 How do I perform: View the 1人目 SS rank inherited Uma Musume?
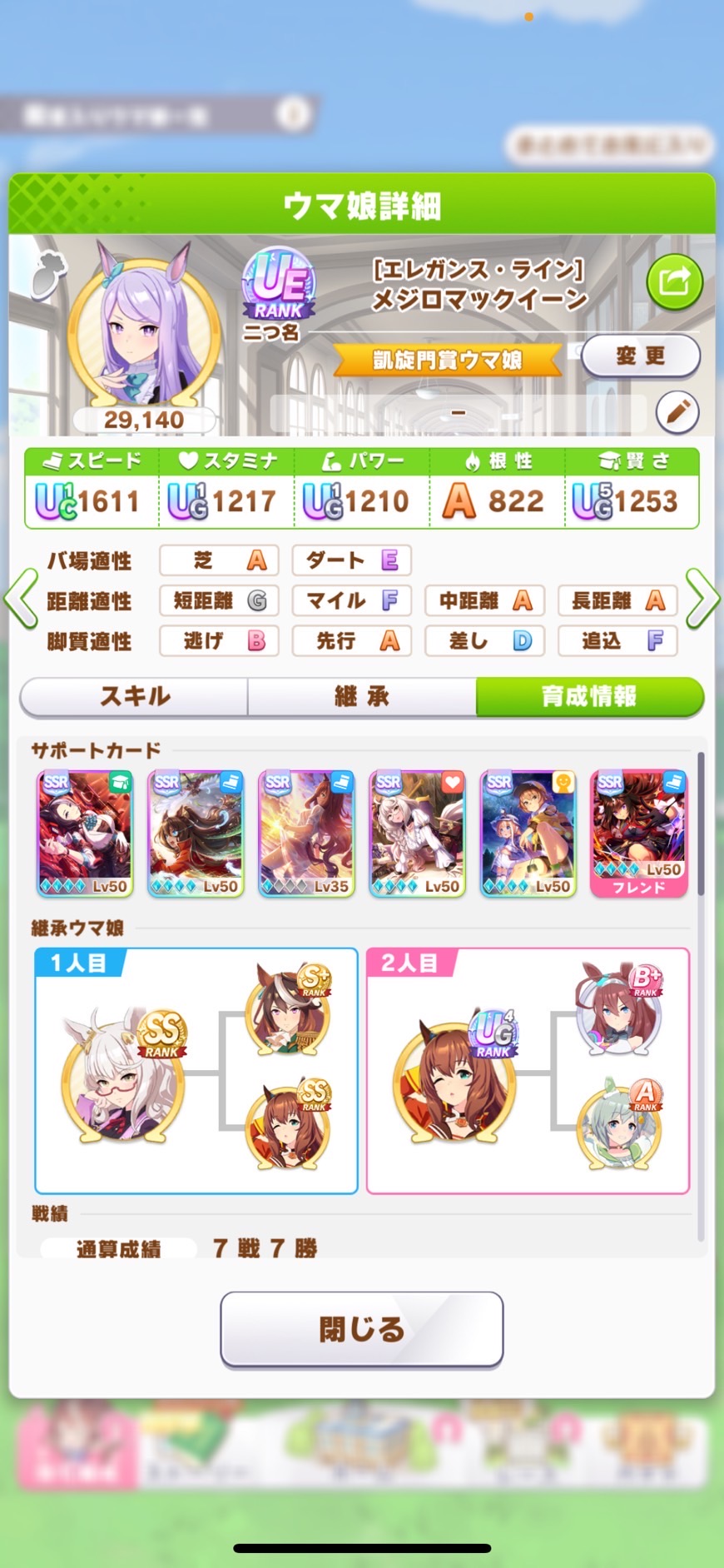tap(123, 1078)
